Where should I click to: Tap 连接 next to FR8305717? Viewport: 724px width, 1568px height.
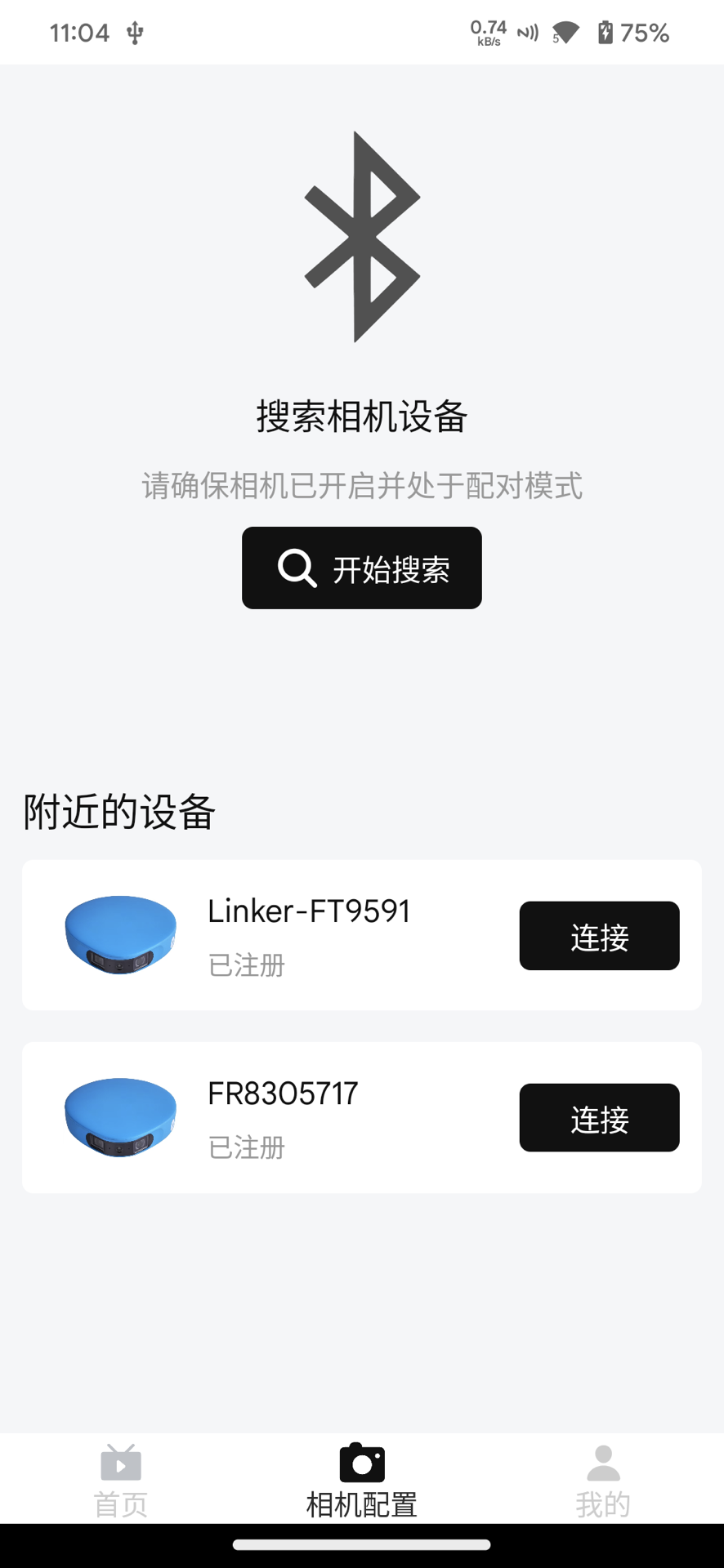(599, 1118)
